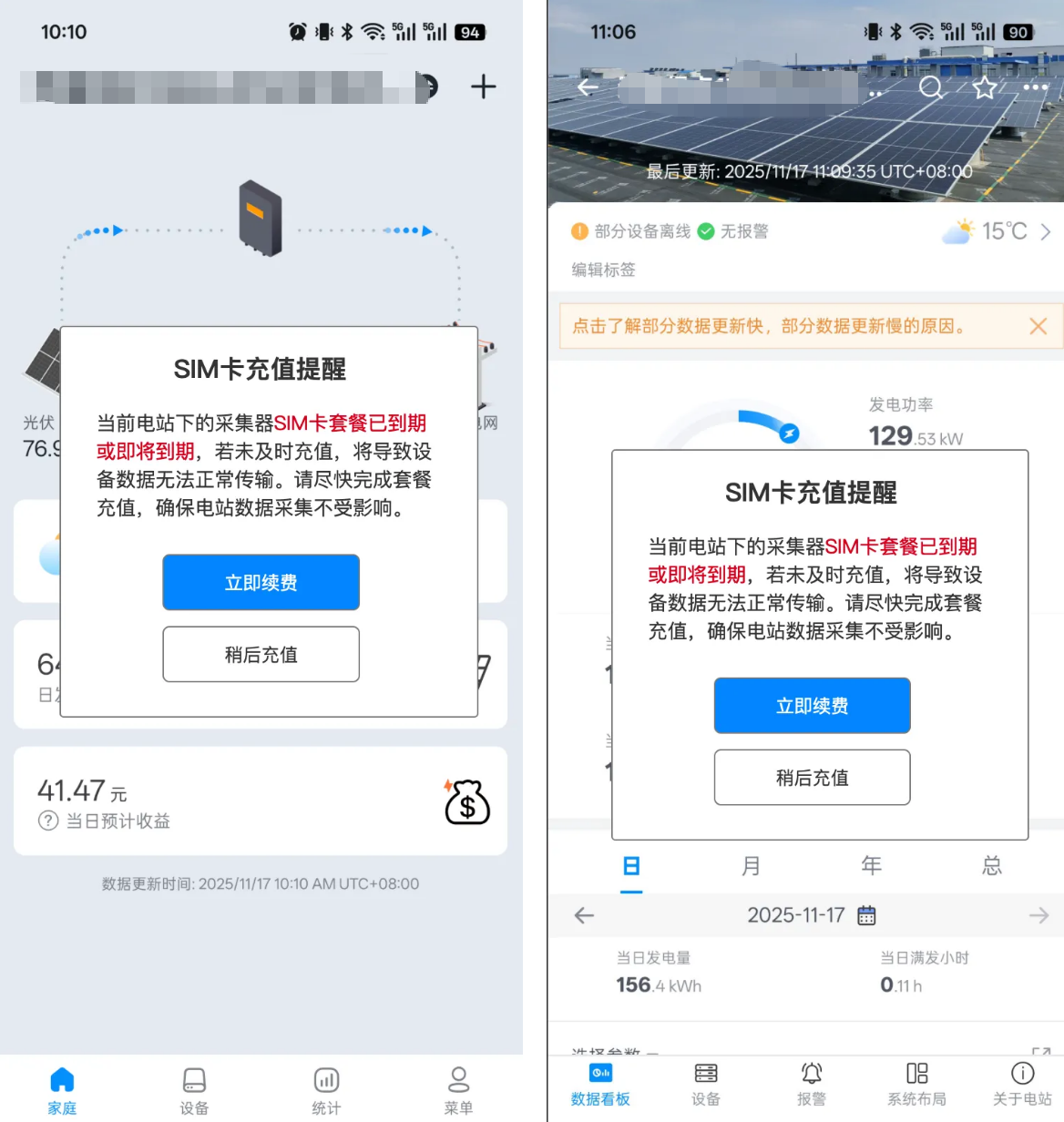Switch to the 月 tab
Image resolution: width=1064 pixels, height=1122 pixels.
(751, 866)
